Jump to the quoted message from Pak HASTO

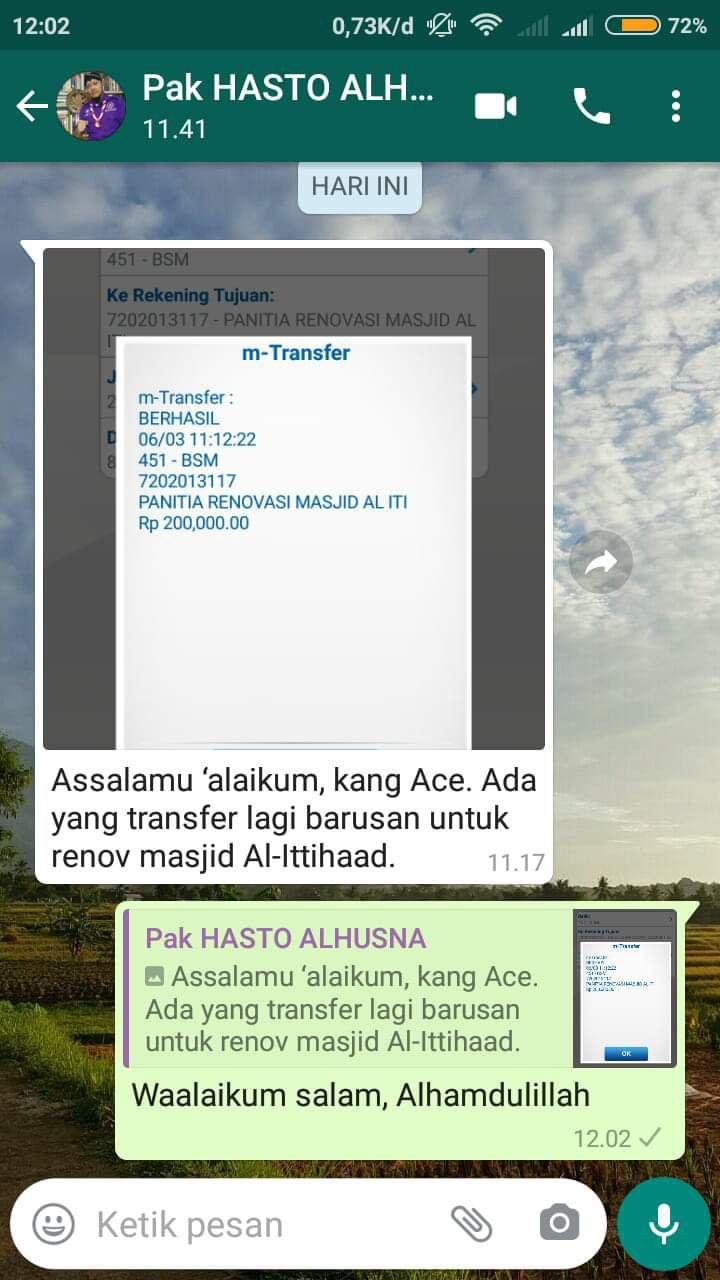[400, 988]
